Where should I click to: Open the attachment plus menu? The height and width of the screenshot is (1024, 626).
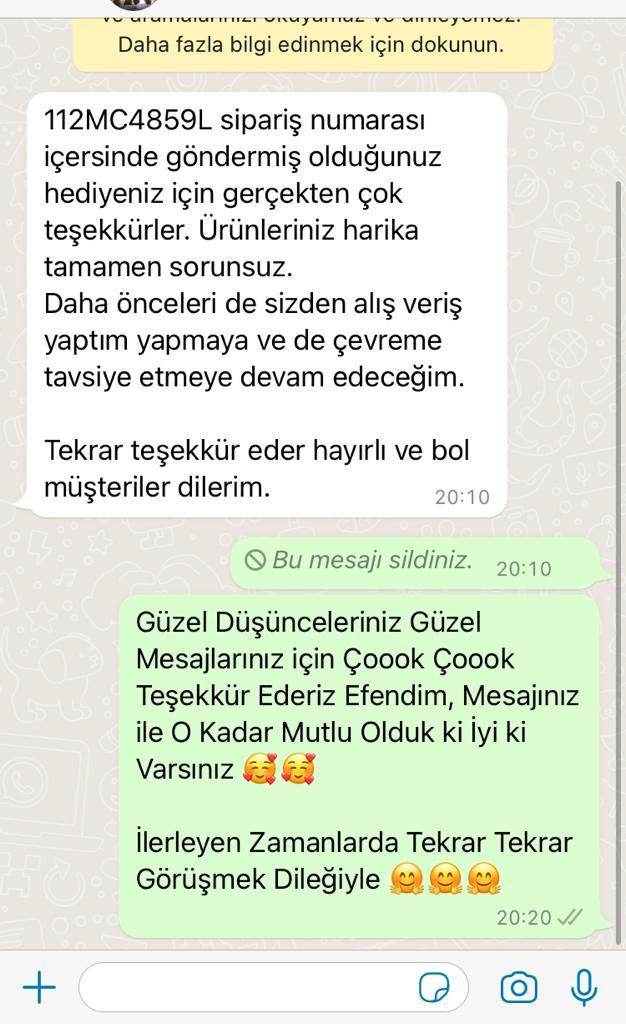[x=39, y=987]
